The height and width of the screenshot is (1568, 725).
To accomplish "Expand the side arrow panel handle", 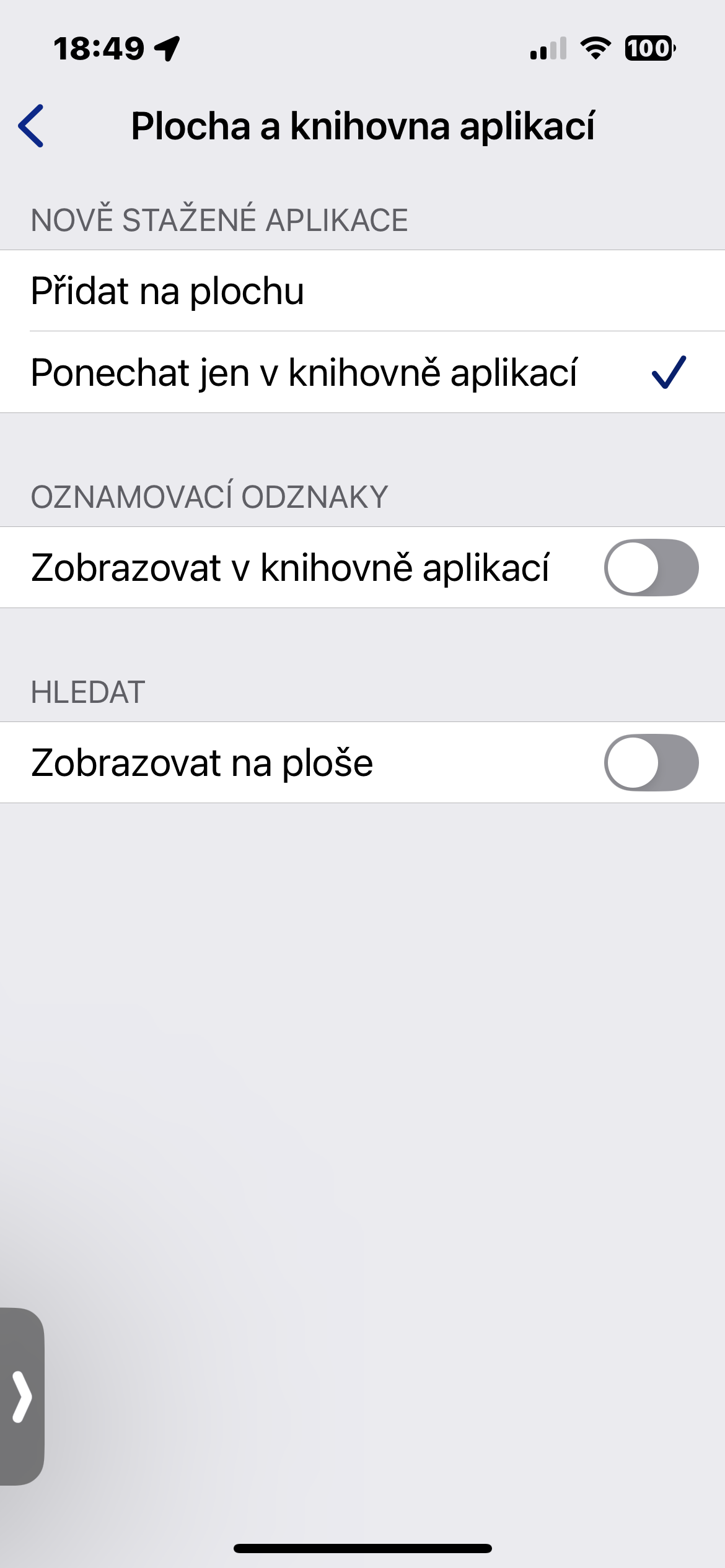I will 22,1396.
